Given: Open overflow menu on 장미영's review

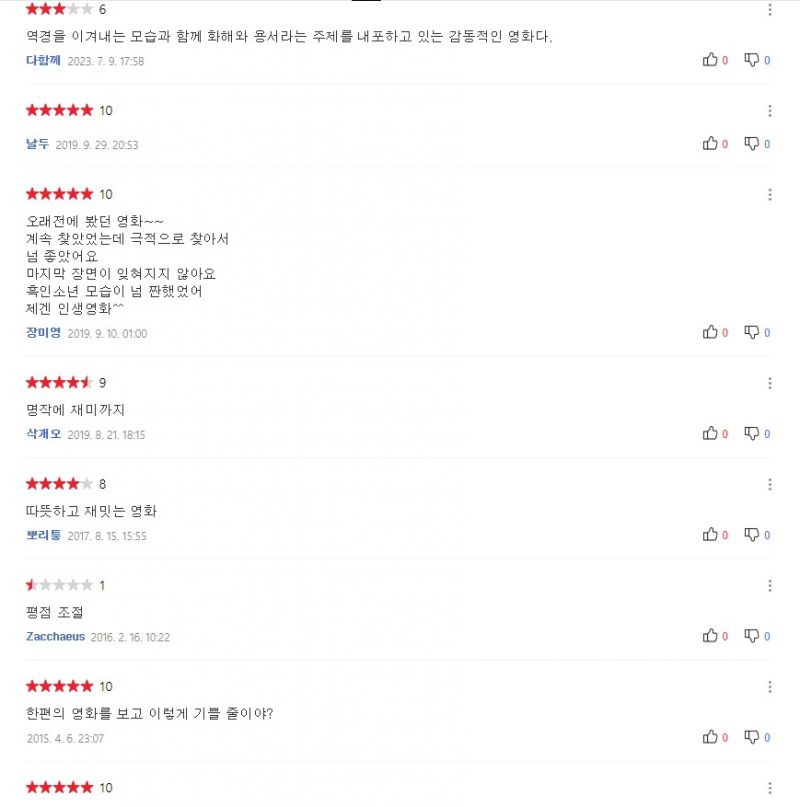Looking at the screenshot, I should 769,194.
